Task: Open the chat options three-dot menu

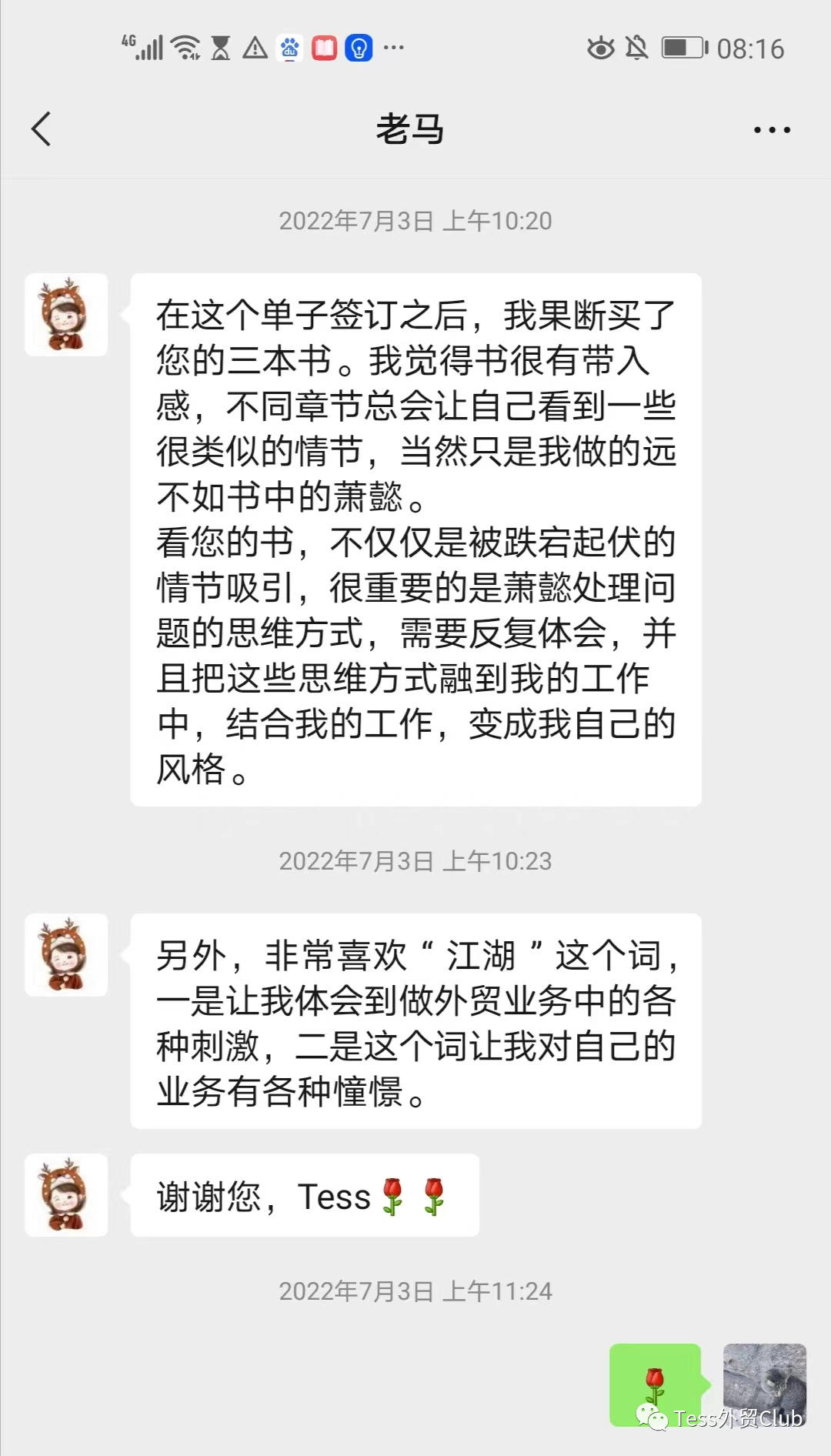Action: 772,130
